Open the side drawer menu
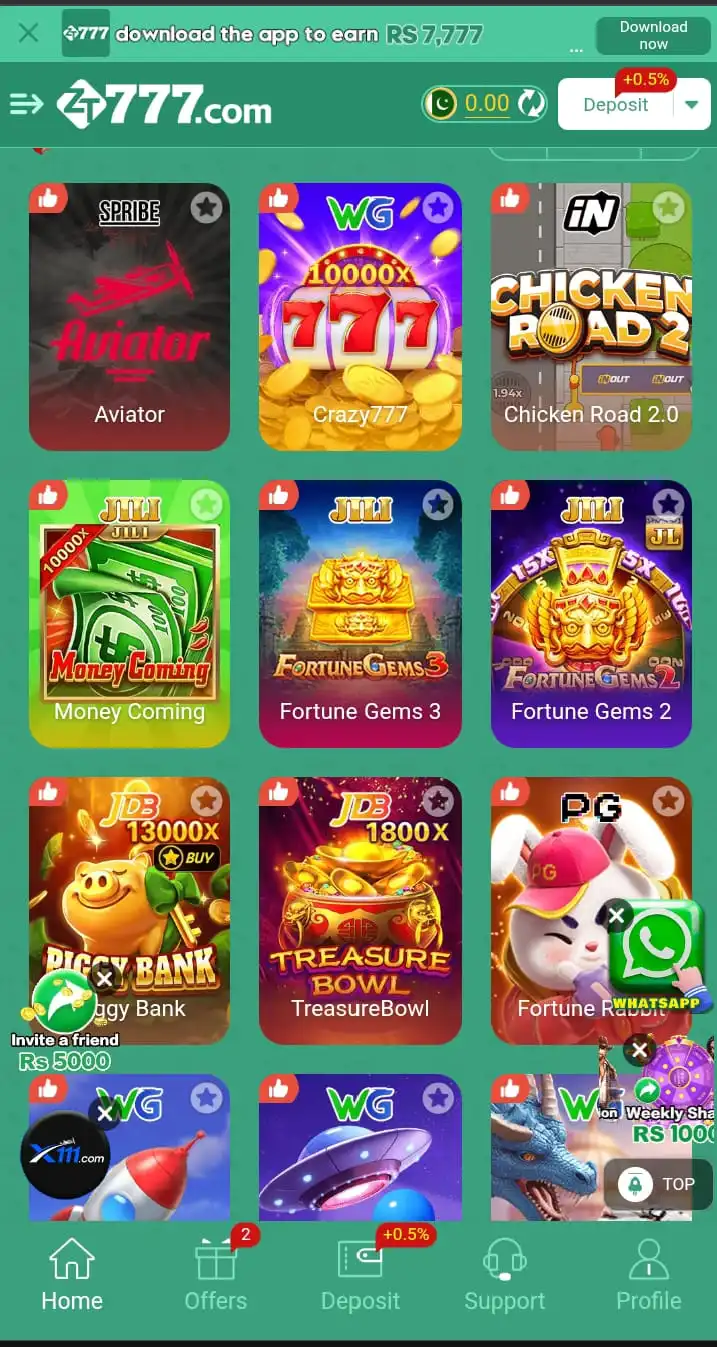The height and width of the screenshot is (1347, 717). pos(27,104)
